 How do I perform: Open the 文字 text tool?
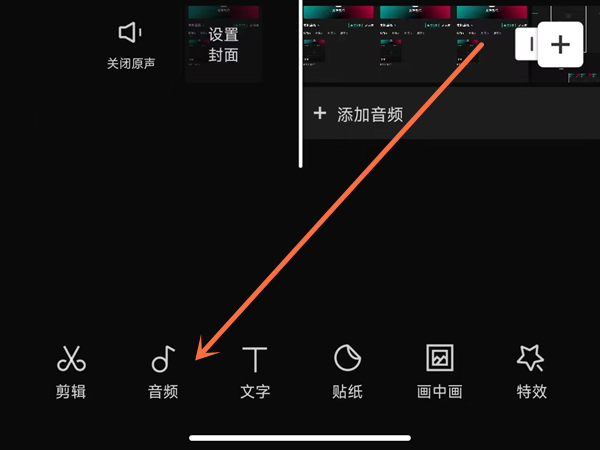pos(255,372)
